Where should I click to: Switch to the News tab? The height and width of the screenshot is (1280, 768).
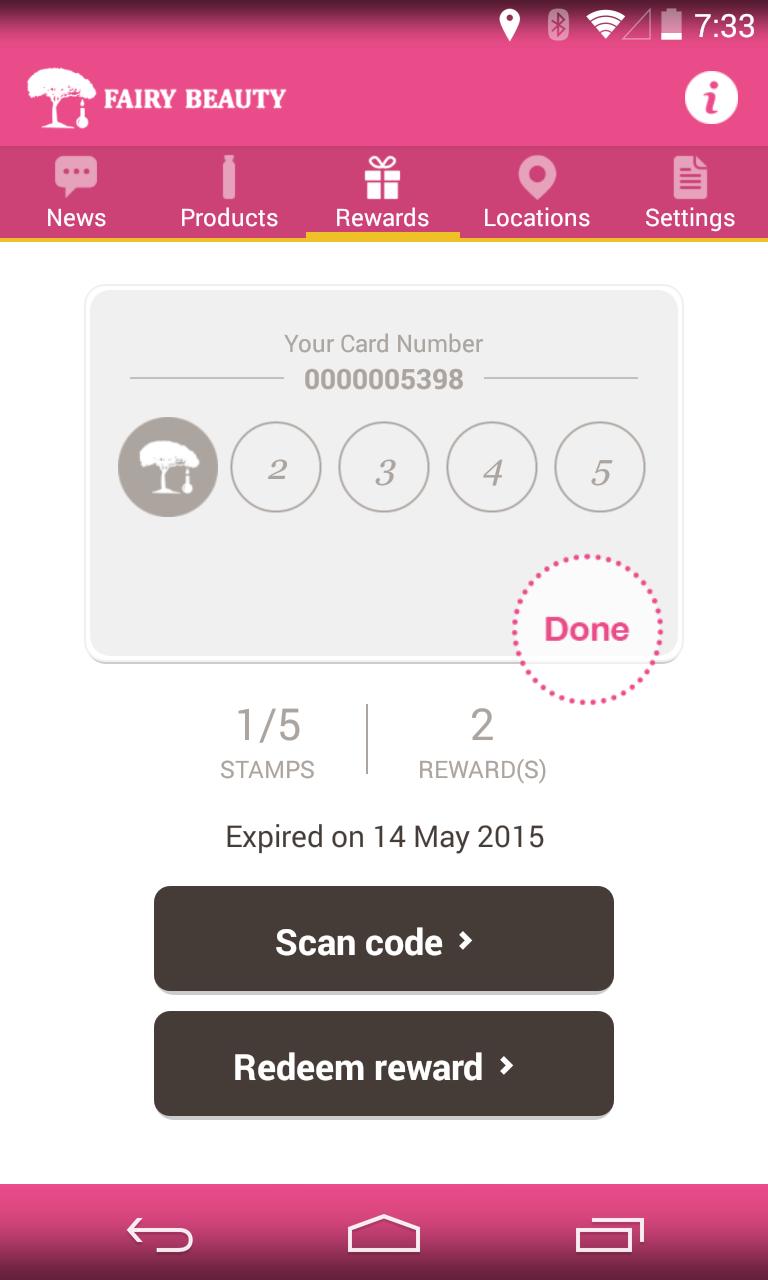(76, 193)
